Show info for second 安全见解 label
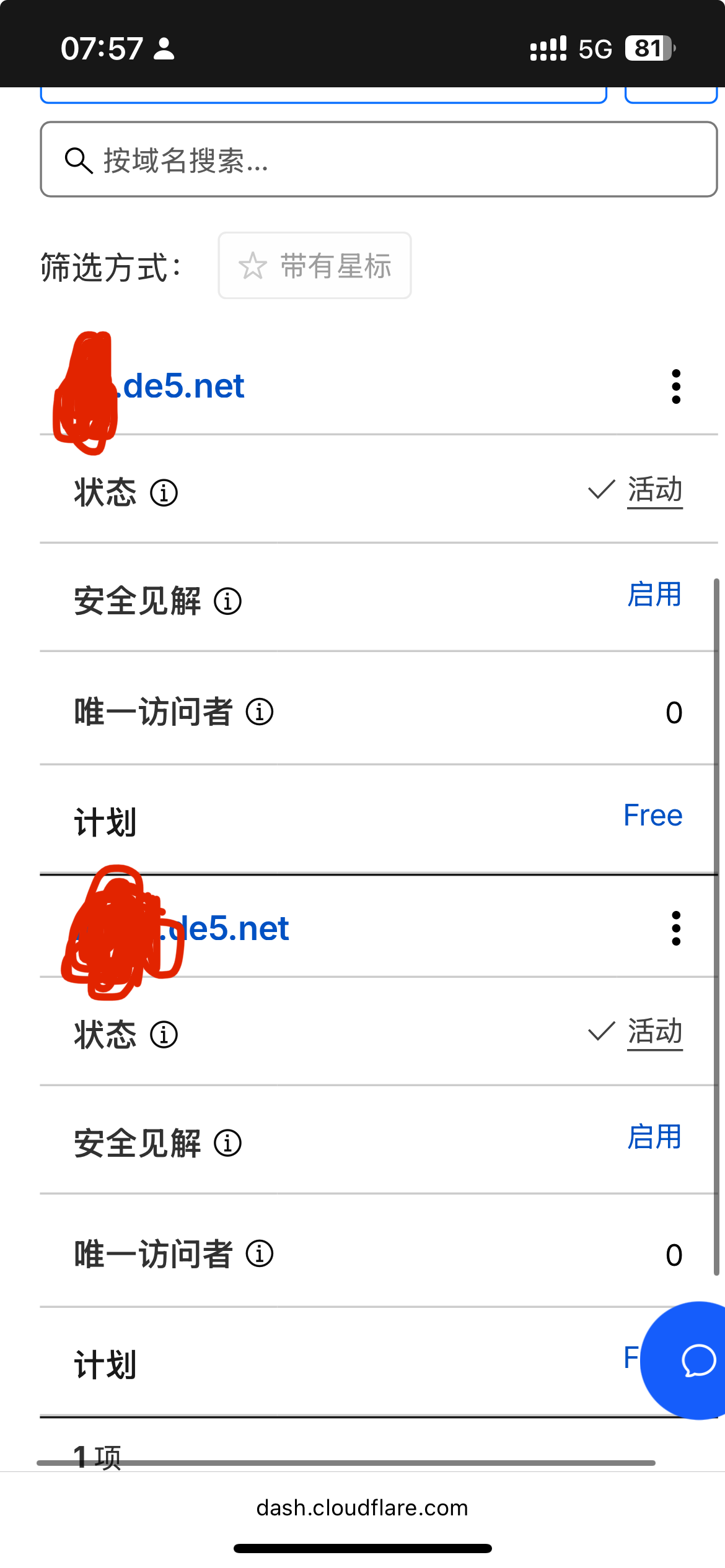Viewport: 725px width, 1568px height. (x=227, y=1143)
